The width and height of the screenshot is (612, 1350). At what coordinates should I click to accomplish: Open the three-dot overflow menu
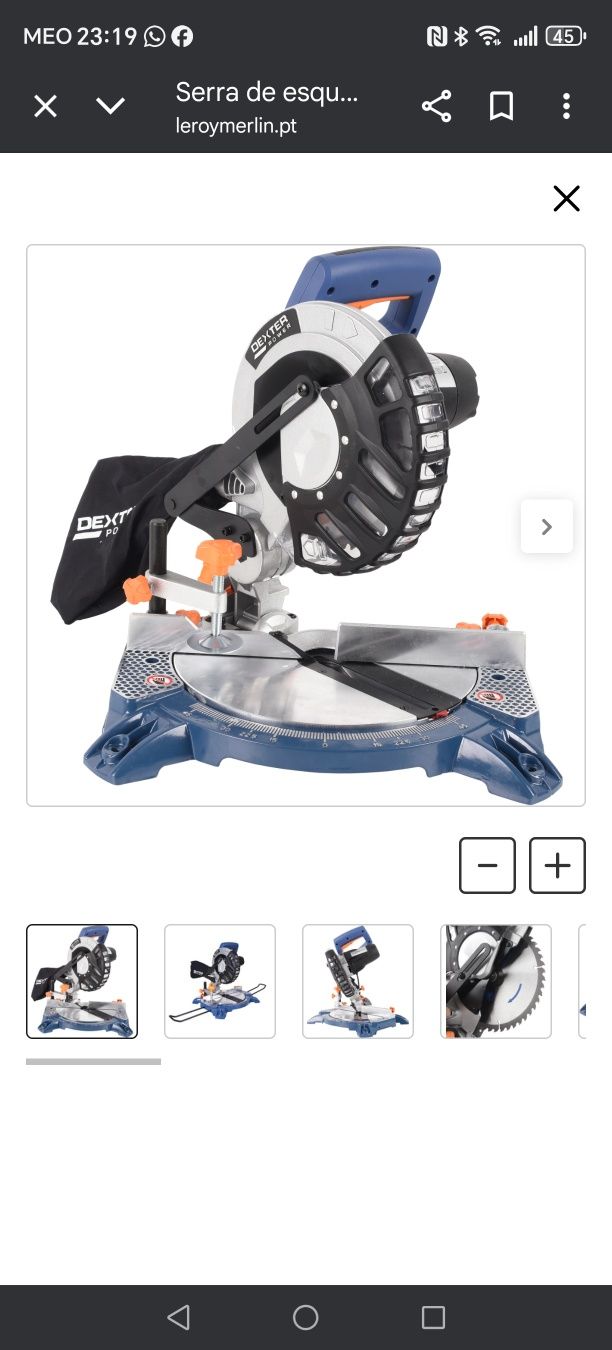click(566, 106)
